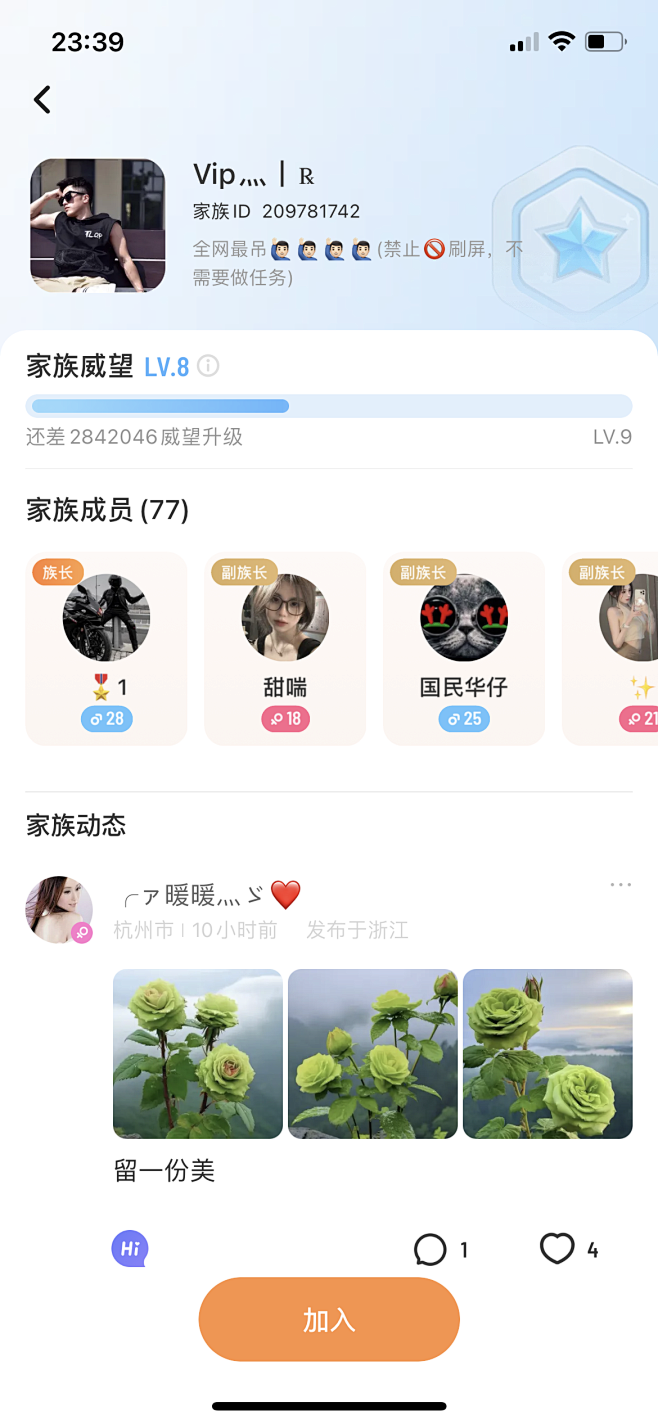
Task: Open more options on 暖暖's post
Action: [620, 885]
